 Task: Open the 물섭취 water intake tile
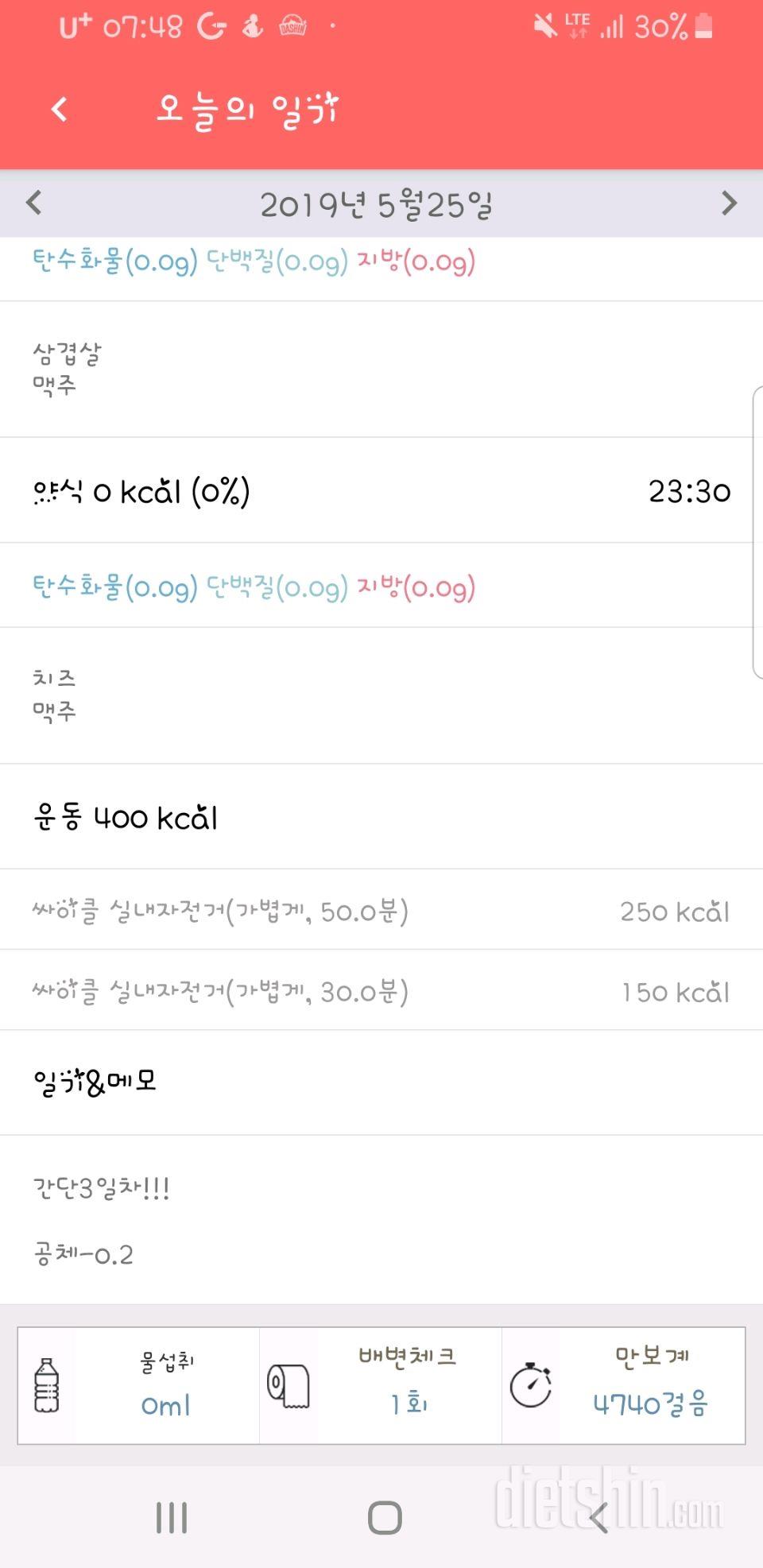[139, 1385]
